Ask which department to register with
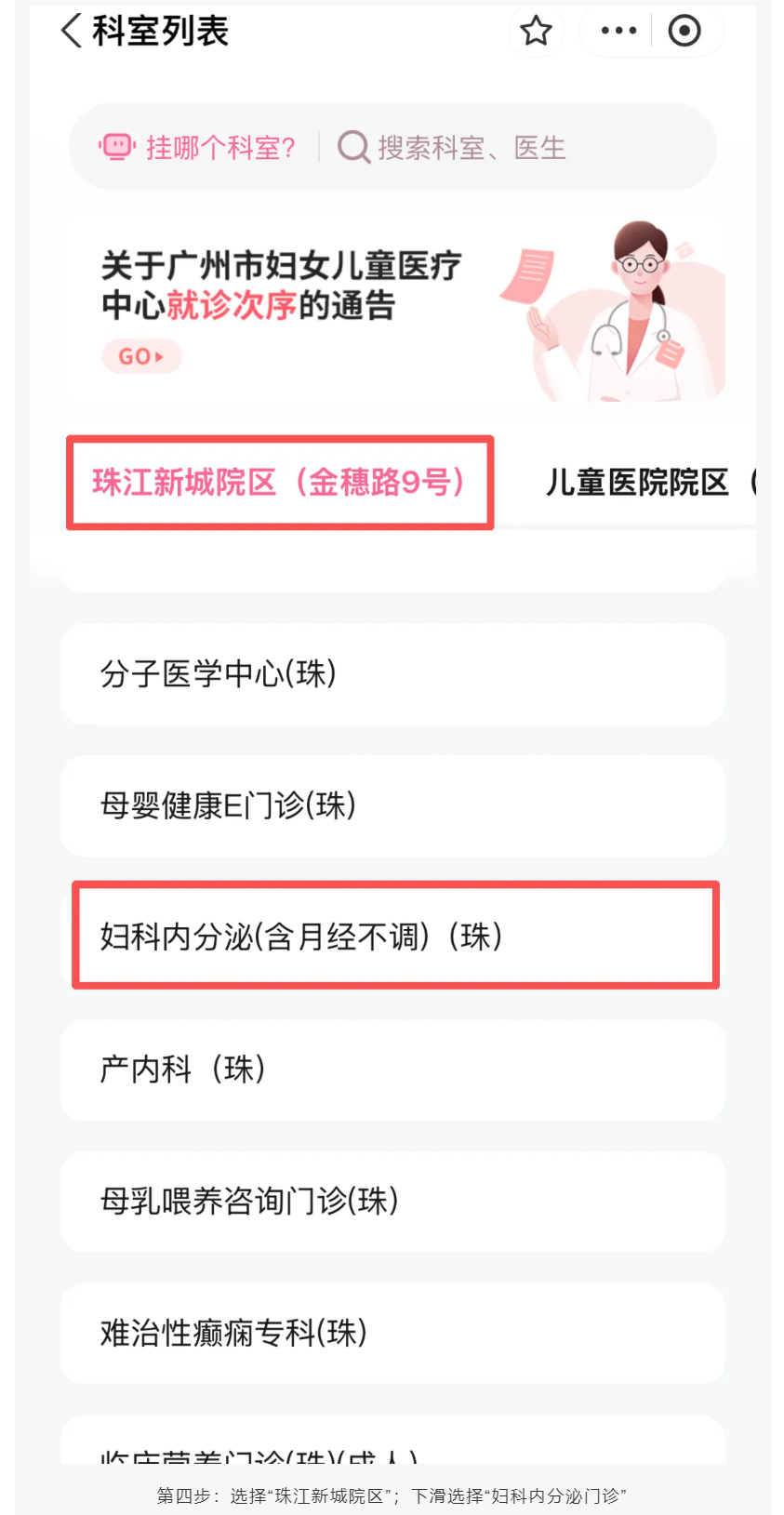The height and width of the screenshot is (1515, 784). click(198, 147)
